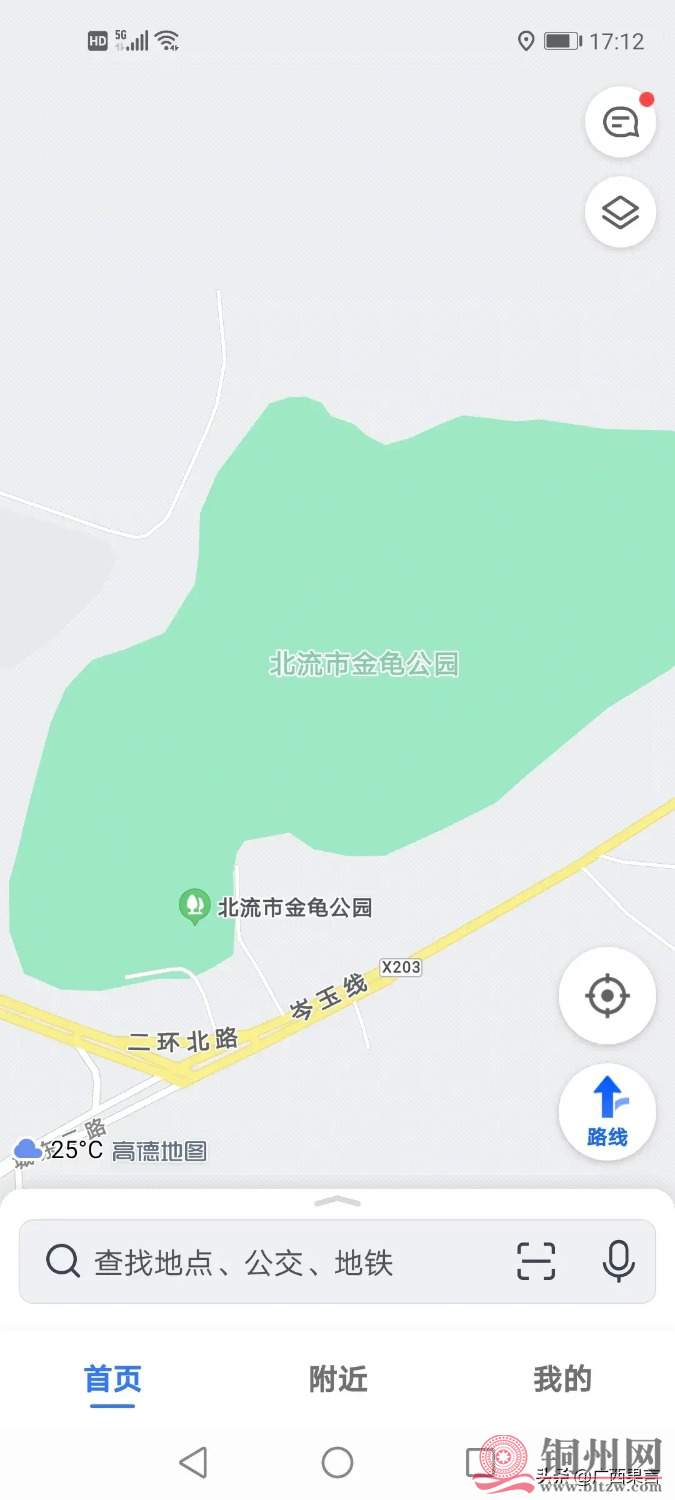Open the map layers button
Image resolution: width=675 pixels, height=1500 pixels.
tap(620, 212)
